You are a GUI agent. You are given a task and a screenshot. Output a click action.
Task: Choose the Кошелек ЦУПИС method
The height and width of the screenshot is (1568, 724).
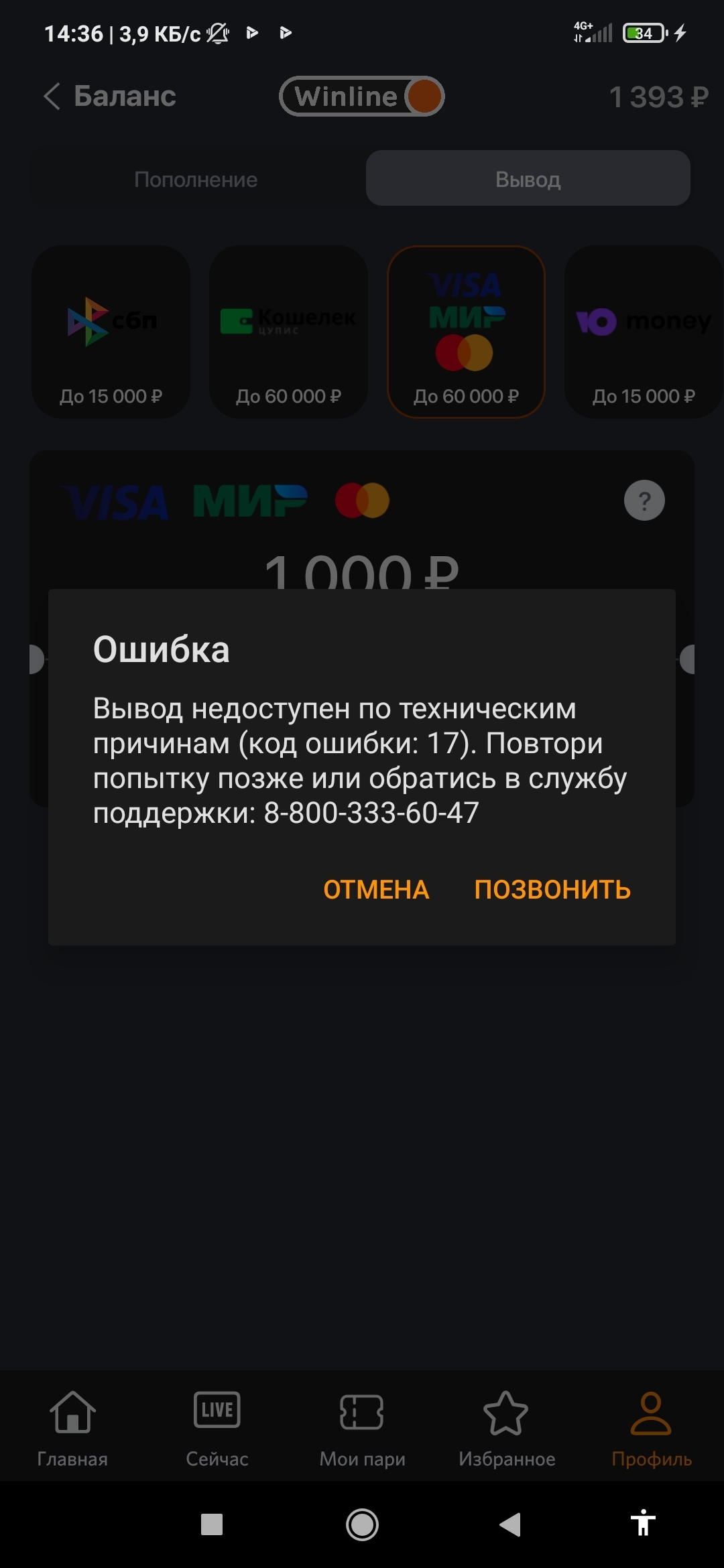point(289,332)
